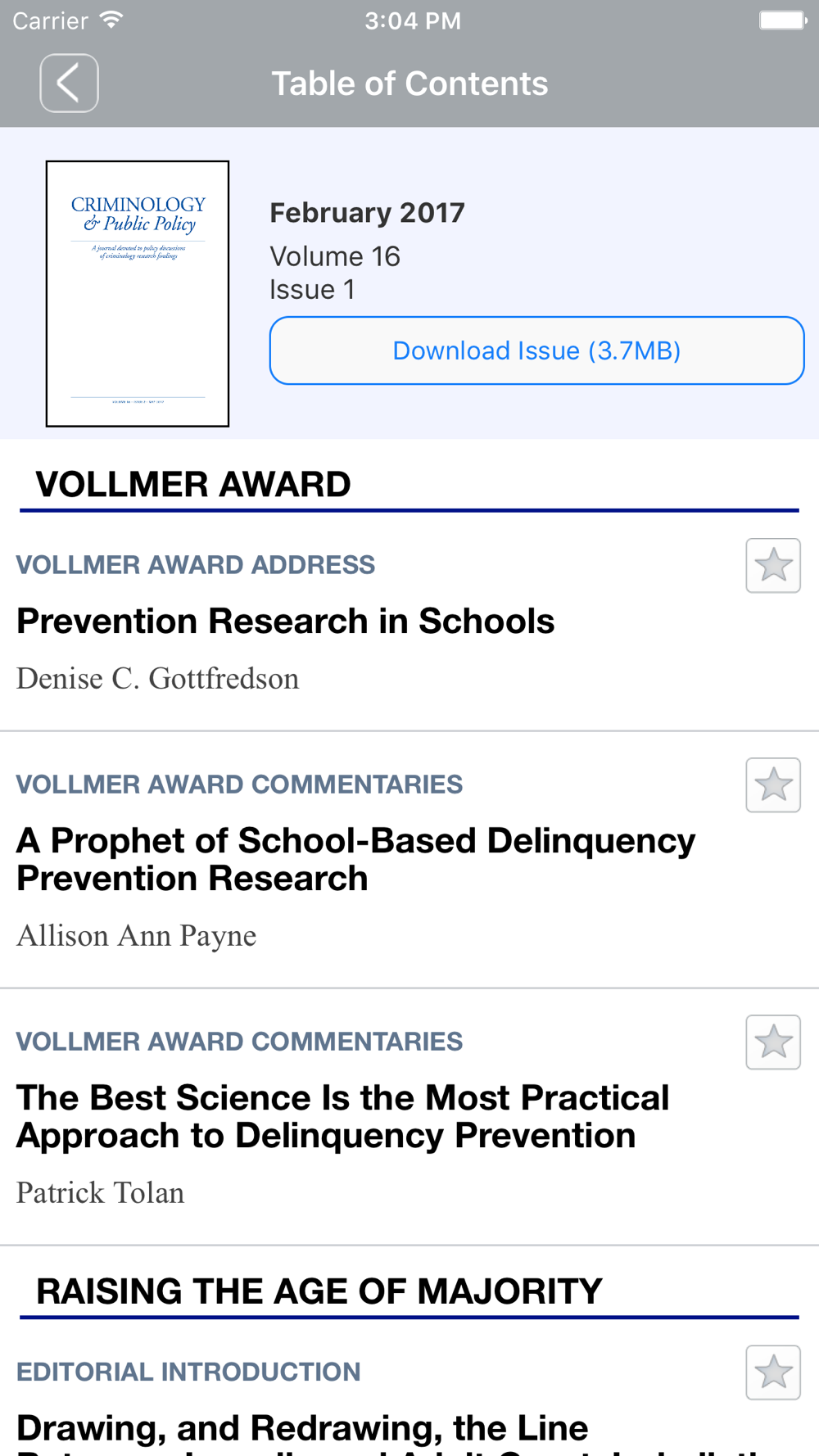Download Issue (3.7MB)
Viewport: 819px width, 1456px height.
536,350
